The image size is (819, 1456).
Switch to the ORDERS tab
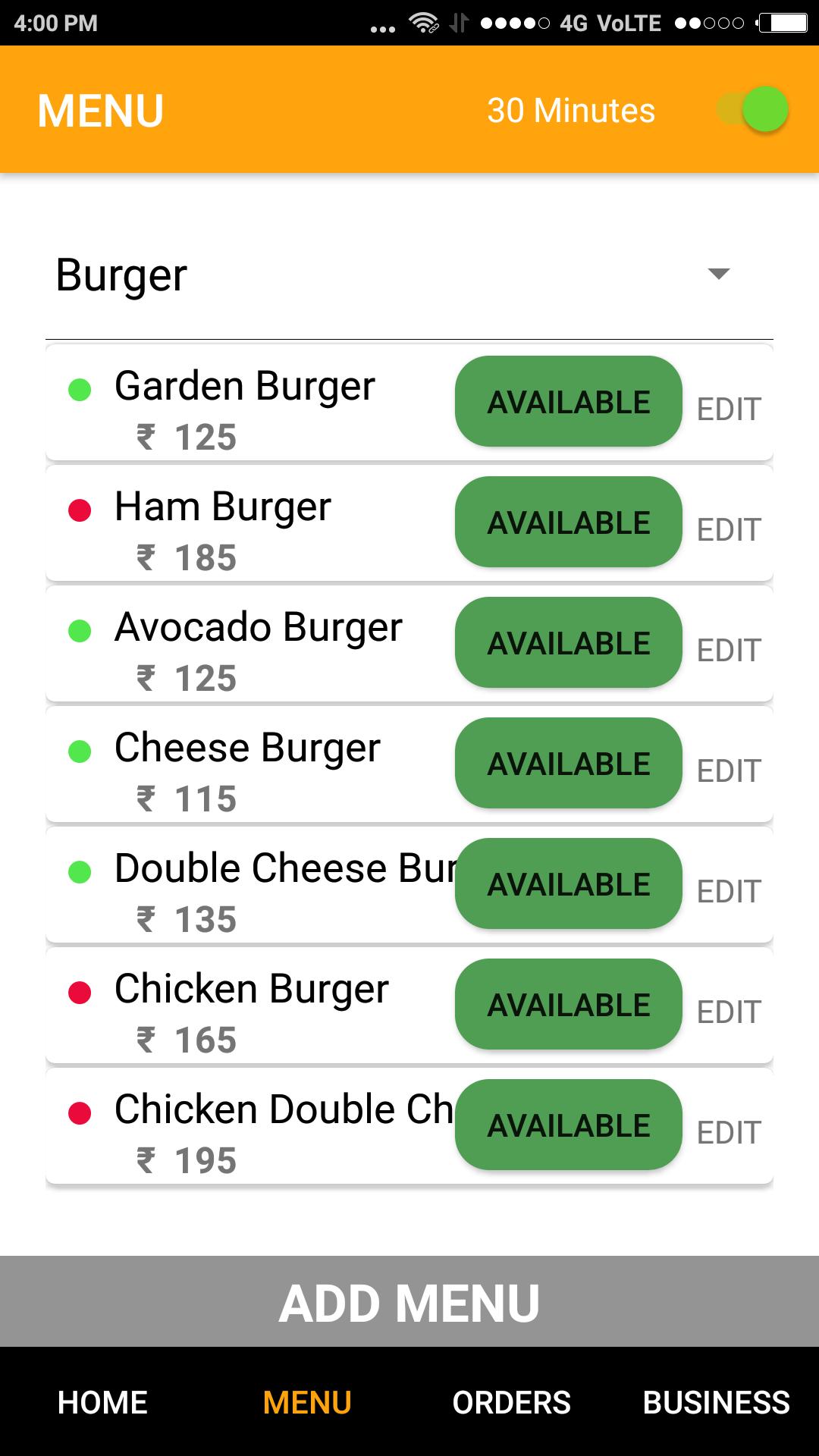click(x=511, y=1401)
